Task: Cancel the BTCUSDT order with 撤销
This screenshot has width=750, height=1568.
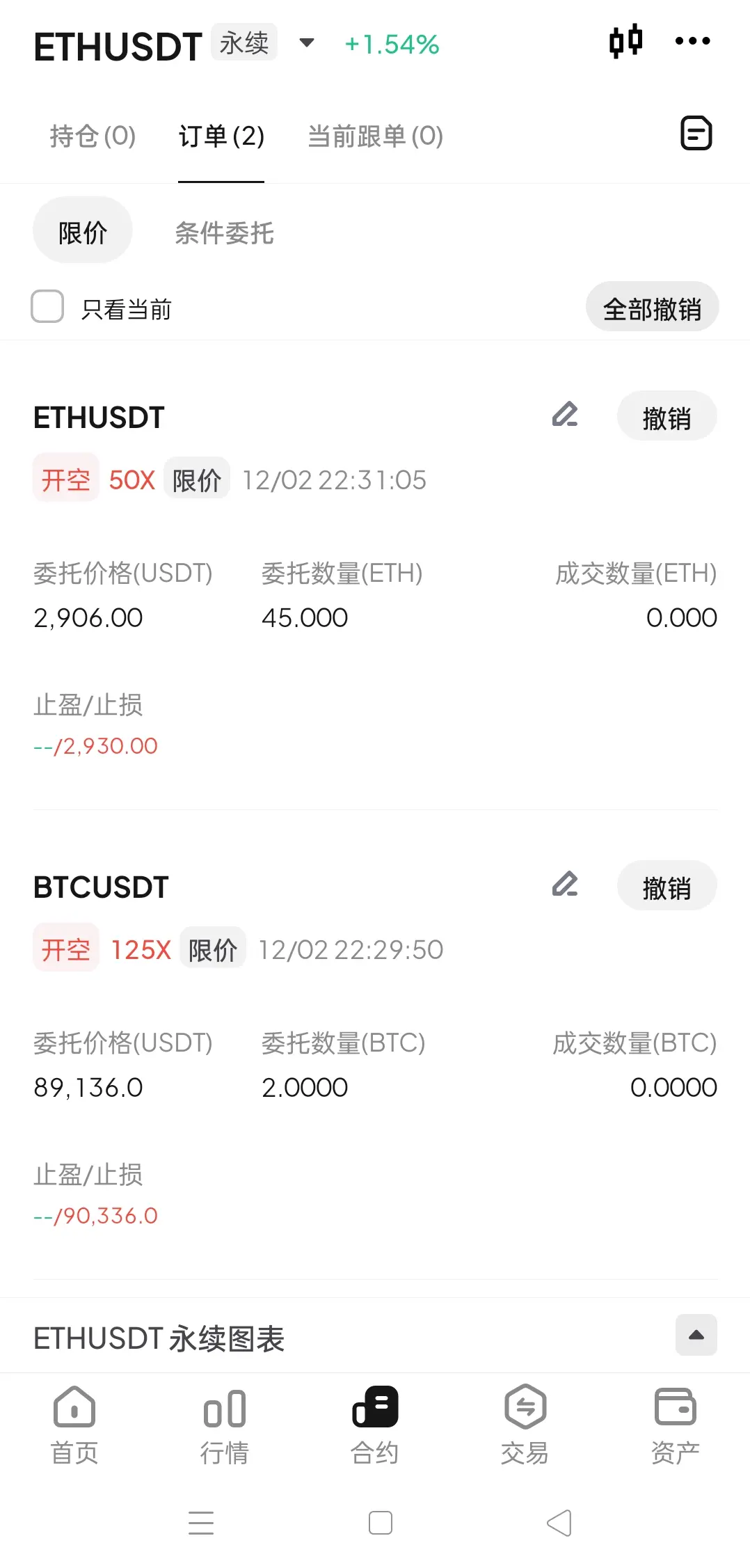Action: pos(667,887)
